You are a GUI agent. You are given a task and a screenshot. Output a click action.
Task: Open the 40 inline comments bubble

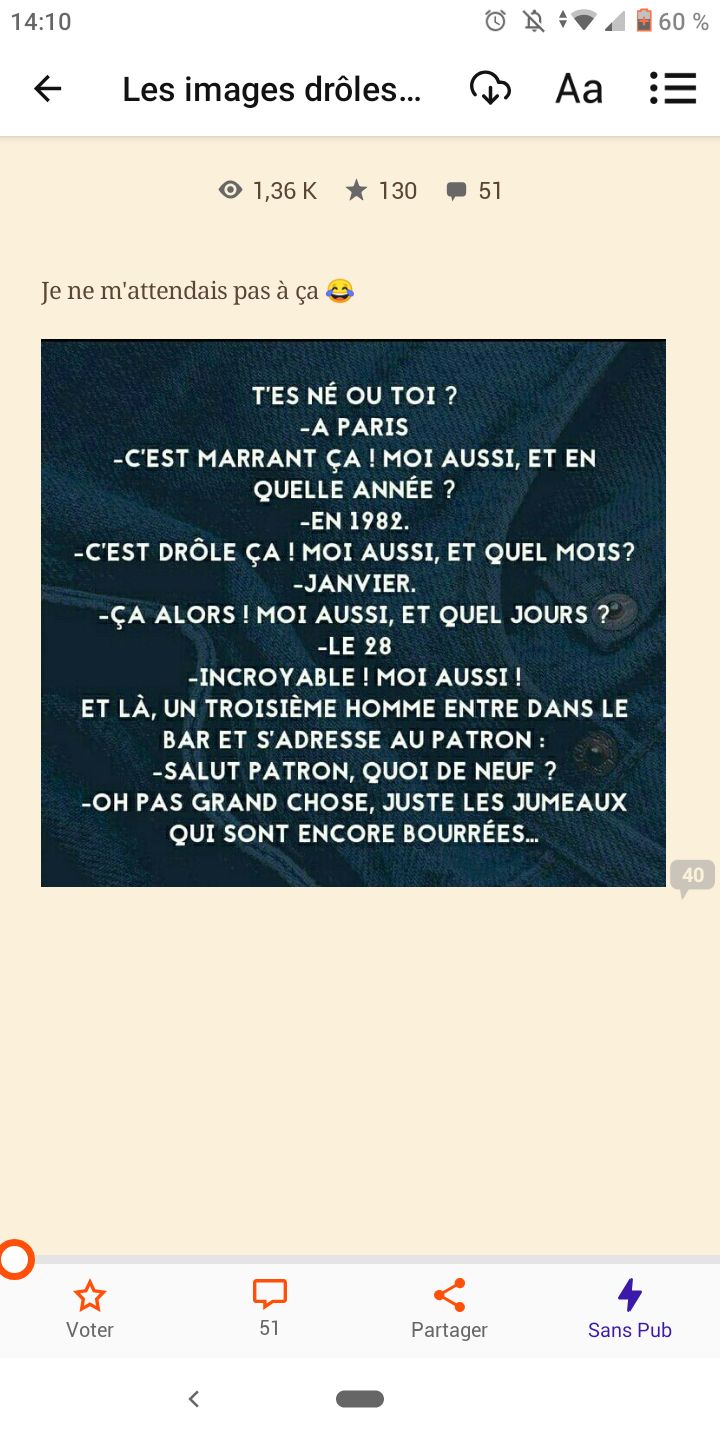point(692,877)
